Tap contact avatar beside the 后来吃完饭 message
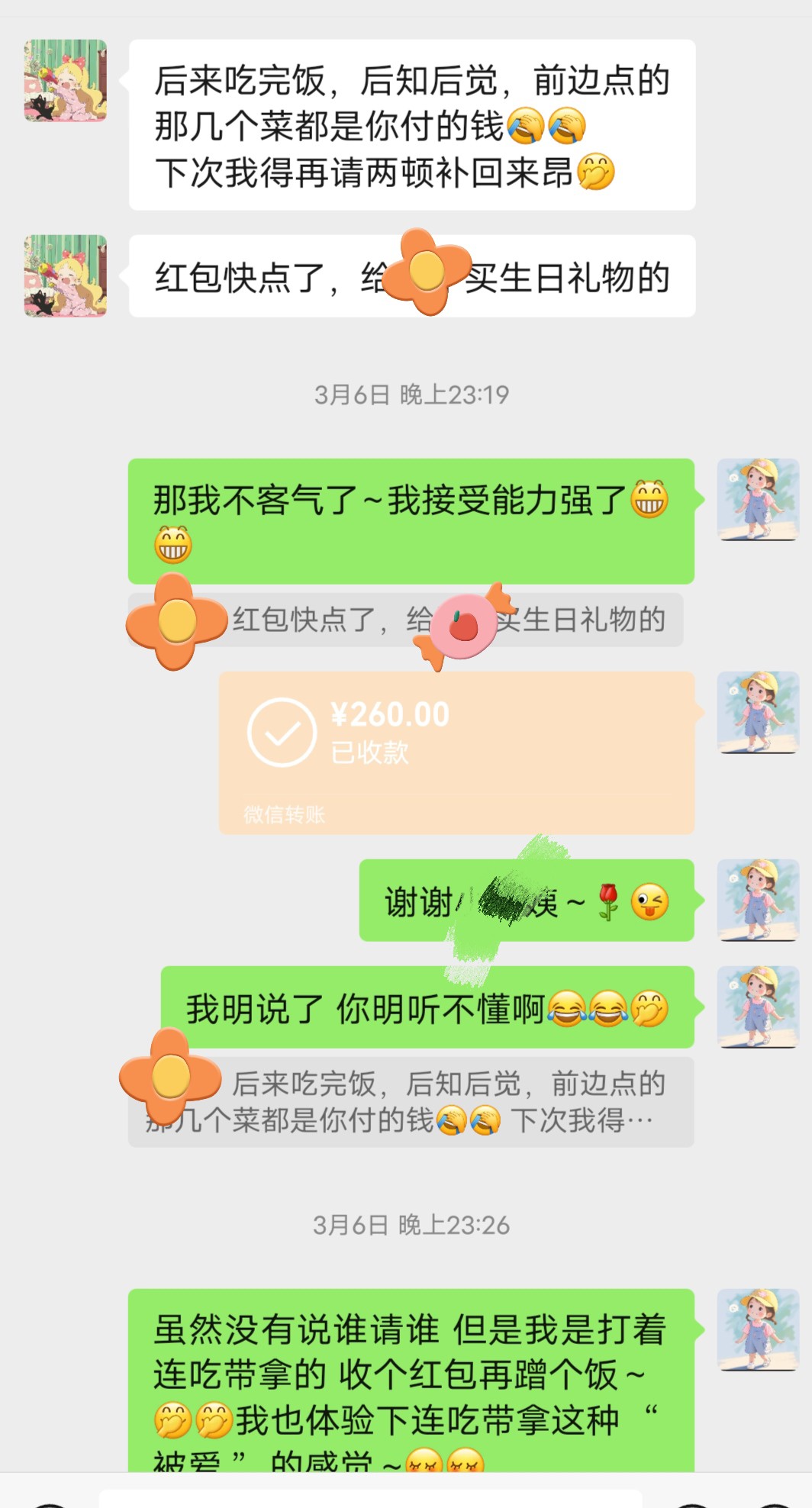The height and width of the screenshot is (1508, 812). 66,81
